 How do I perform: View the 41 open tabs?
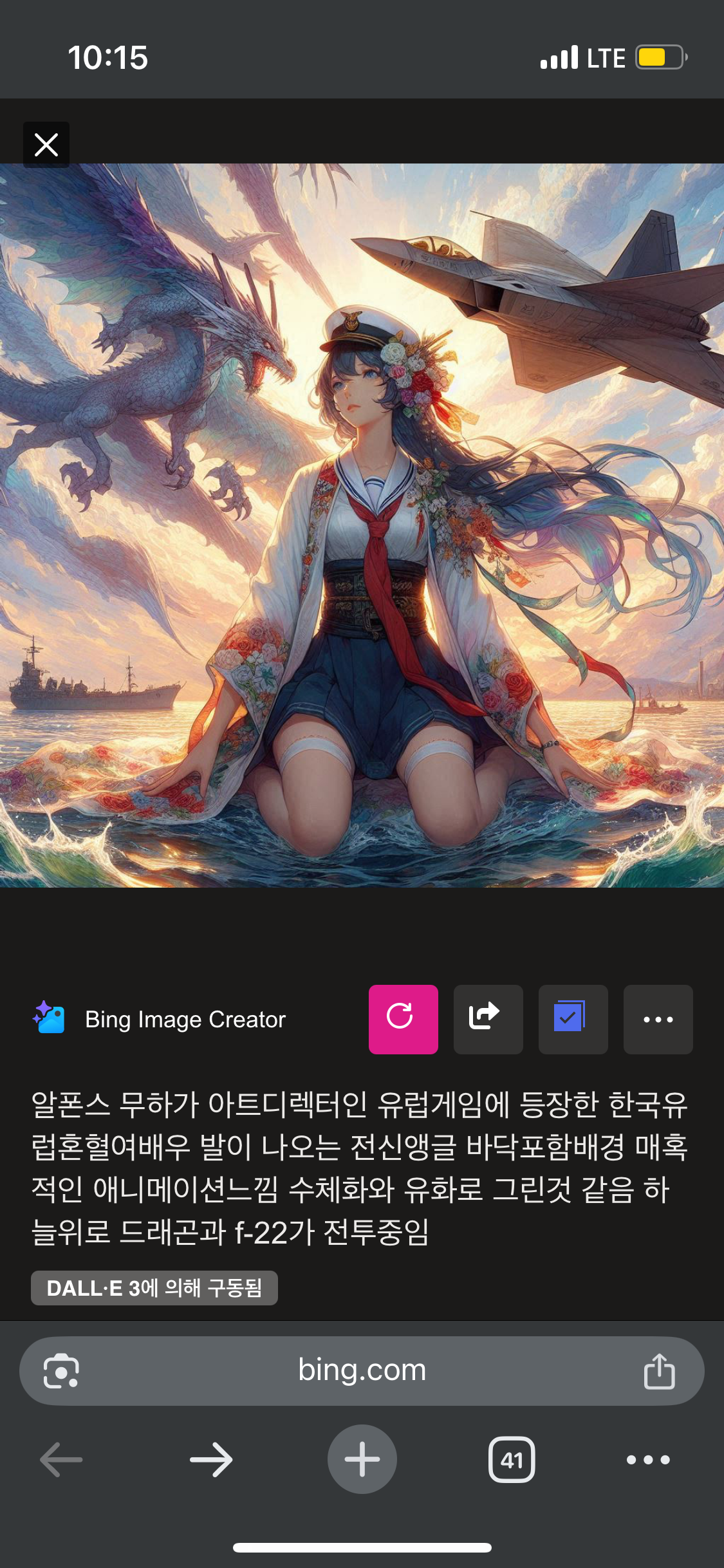pyautogui.click(x=512, y=1459)
